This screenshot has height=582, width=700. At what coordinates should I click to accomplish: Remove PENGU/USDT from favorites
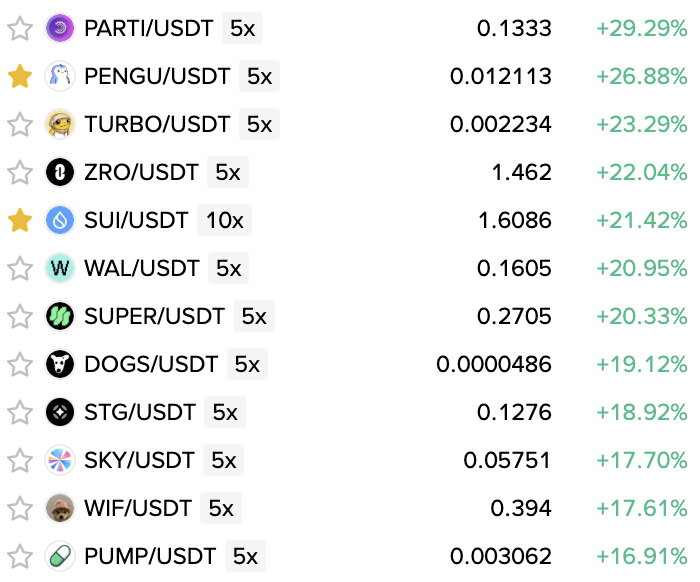(20, 76)
